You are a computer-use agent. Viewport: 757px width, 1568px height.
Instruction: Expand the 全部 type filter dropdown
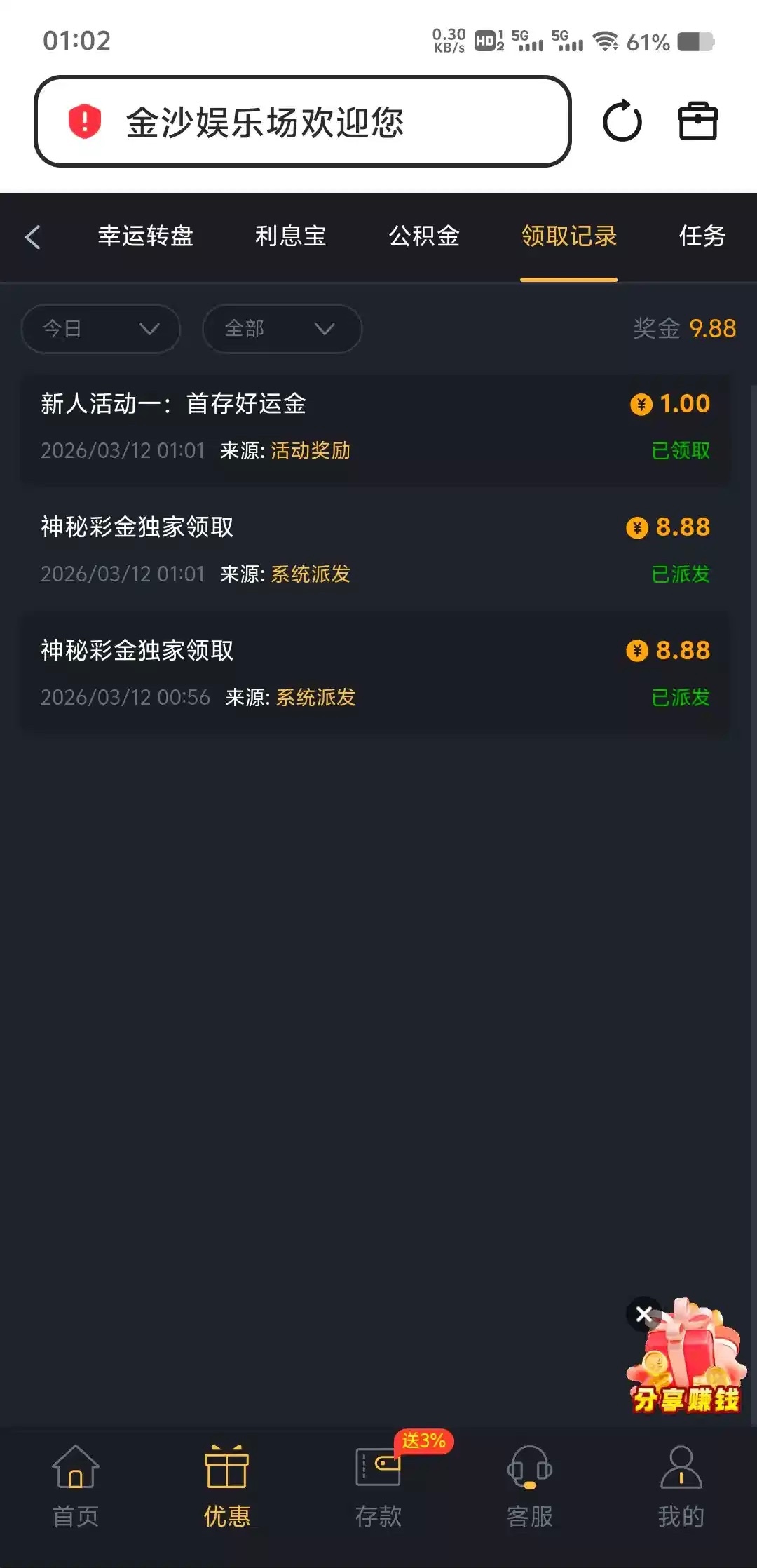click(282, 329)
